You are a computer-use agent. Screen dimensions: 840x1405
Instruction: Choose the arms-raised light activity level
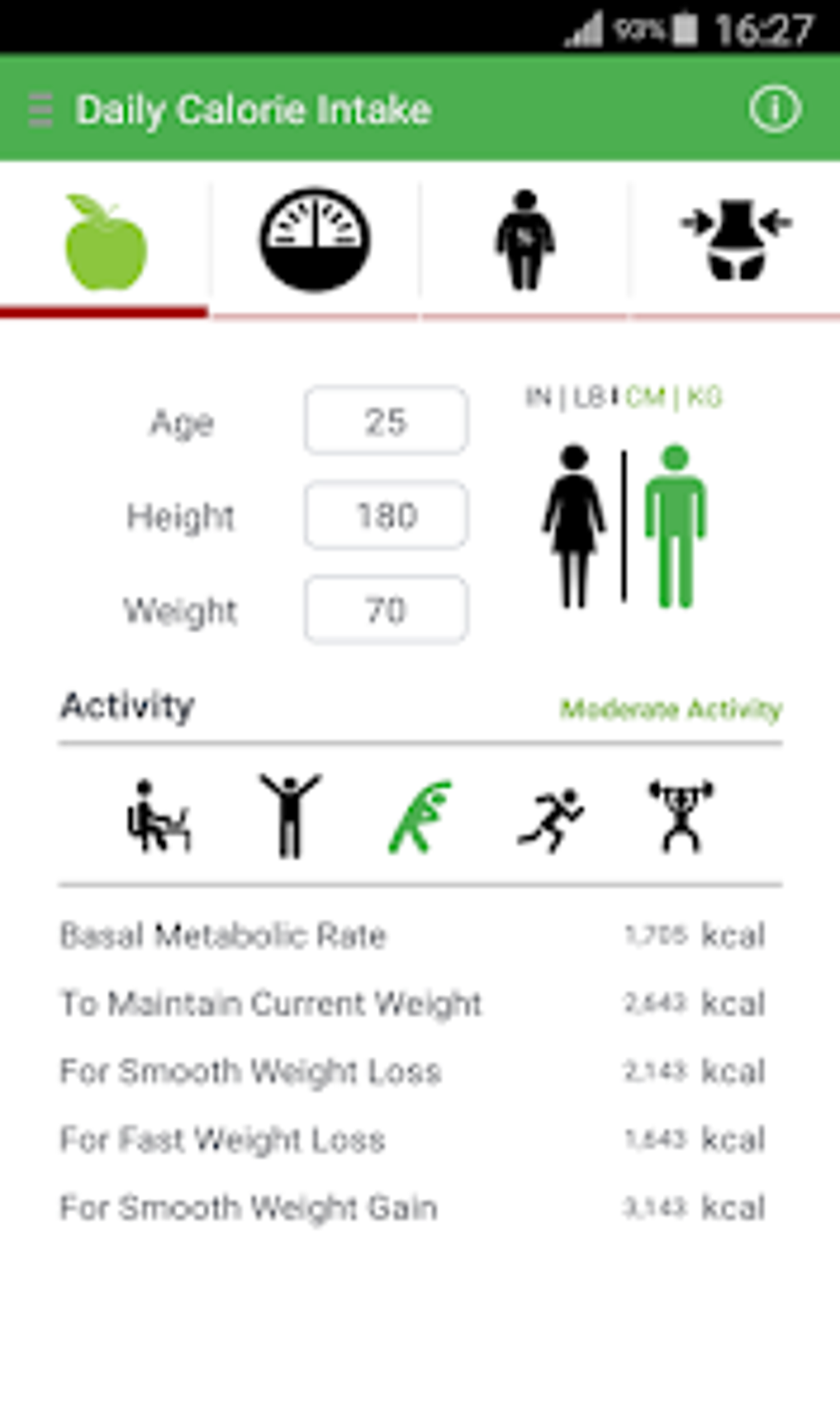(x=290, y=815)
